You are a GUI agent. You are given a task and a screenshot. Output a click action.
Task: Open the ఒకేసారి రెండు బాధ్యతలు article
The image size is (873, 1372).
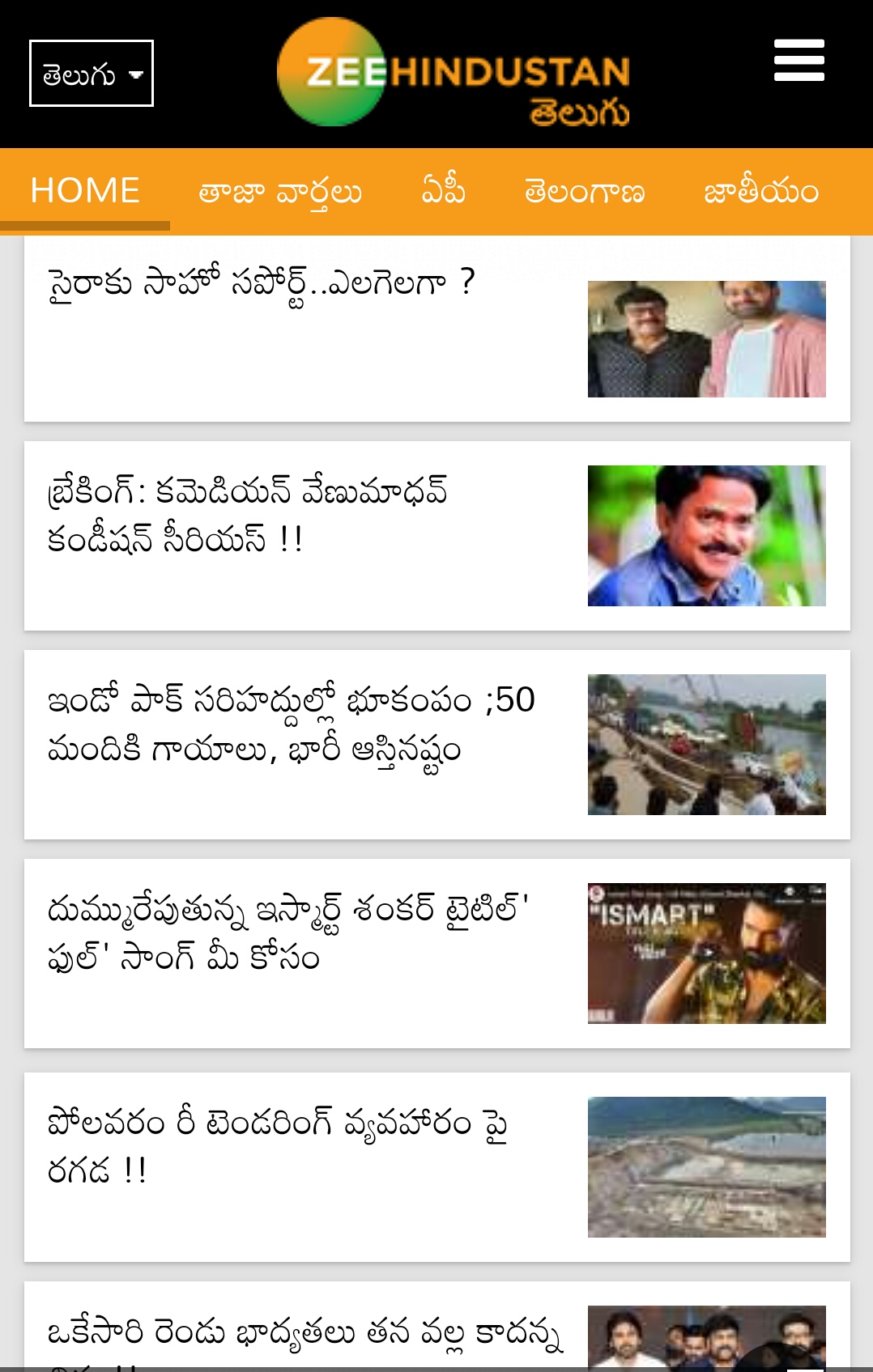click(437, 1327)
